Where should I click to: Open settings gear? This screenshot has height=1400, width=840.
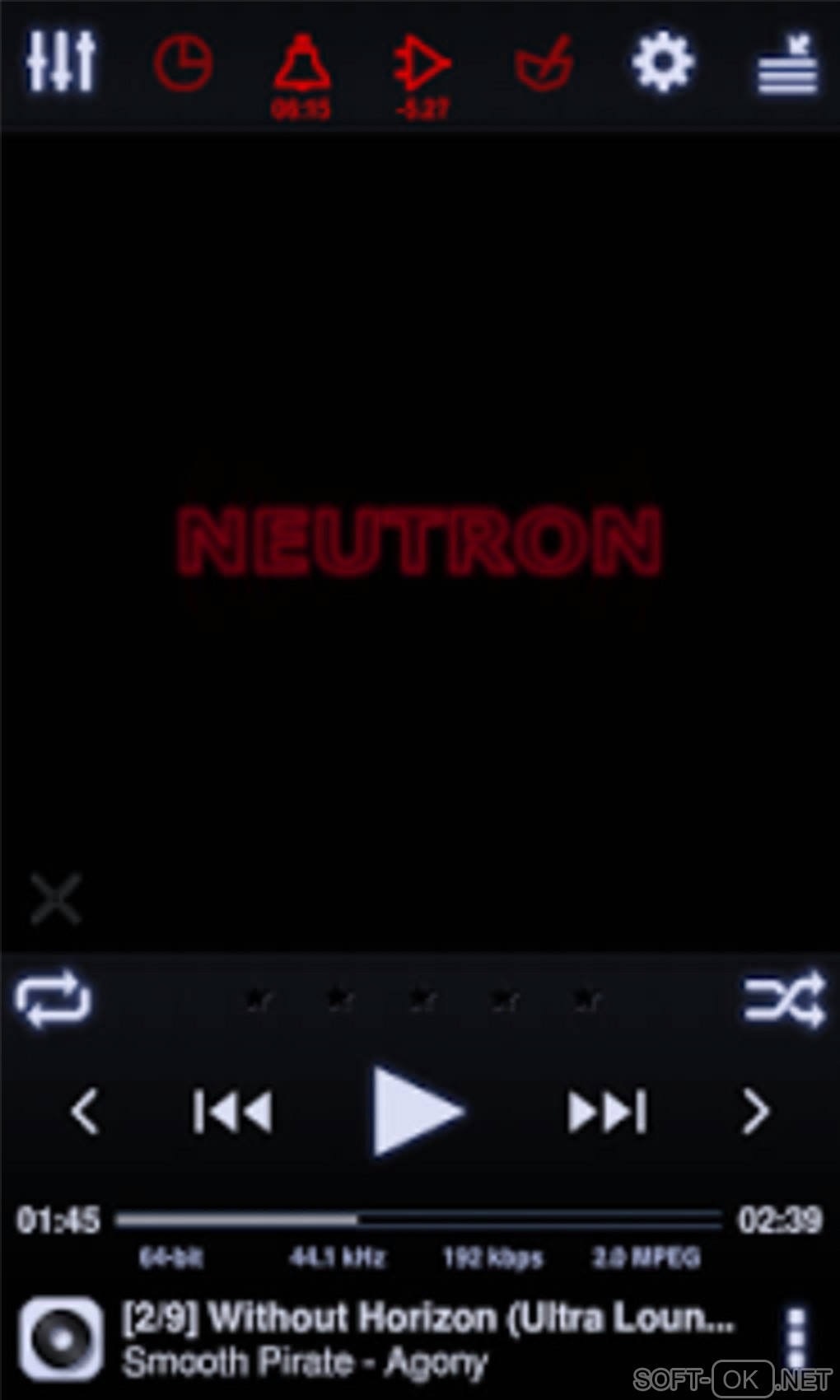[663, 62]
